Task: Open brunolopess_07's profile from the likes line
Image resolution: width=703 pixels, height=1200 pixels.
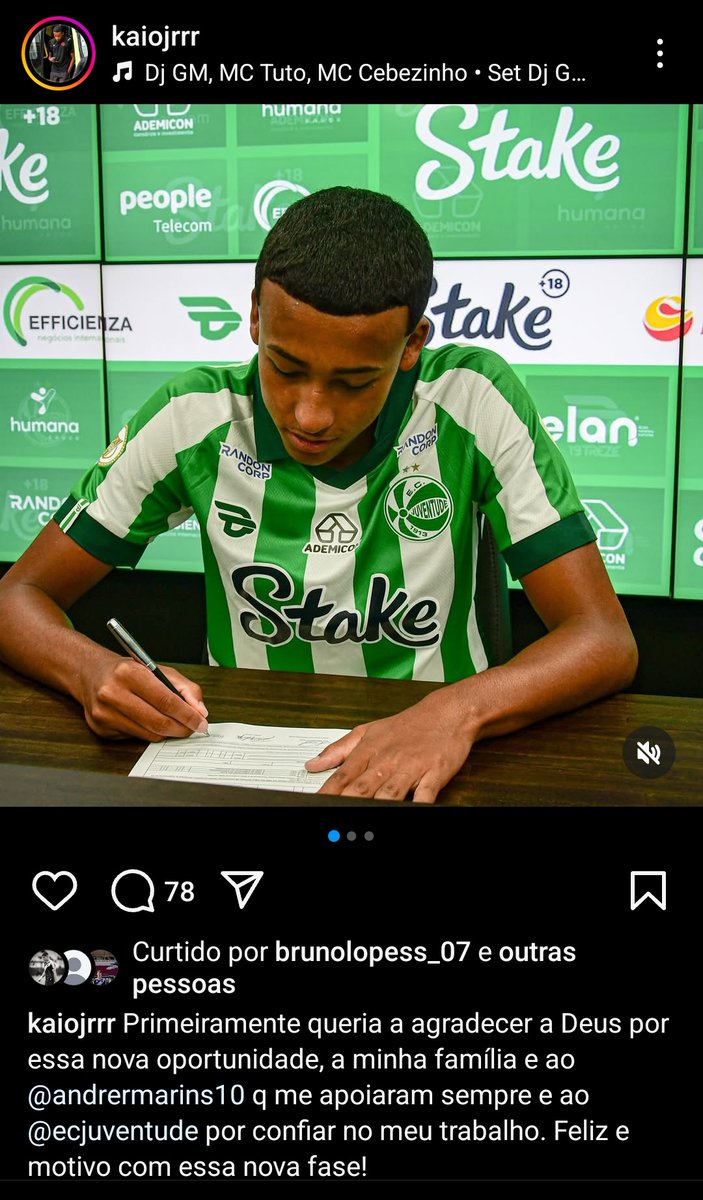Action: pyautogui.click(x=372, y=953)
